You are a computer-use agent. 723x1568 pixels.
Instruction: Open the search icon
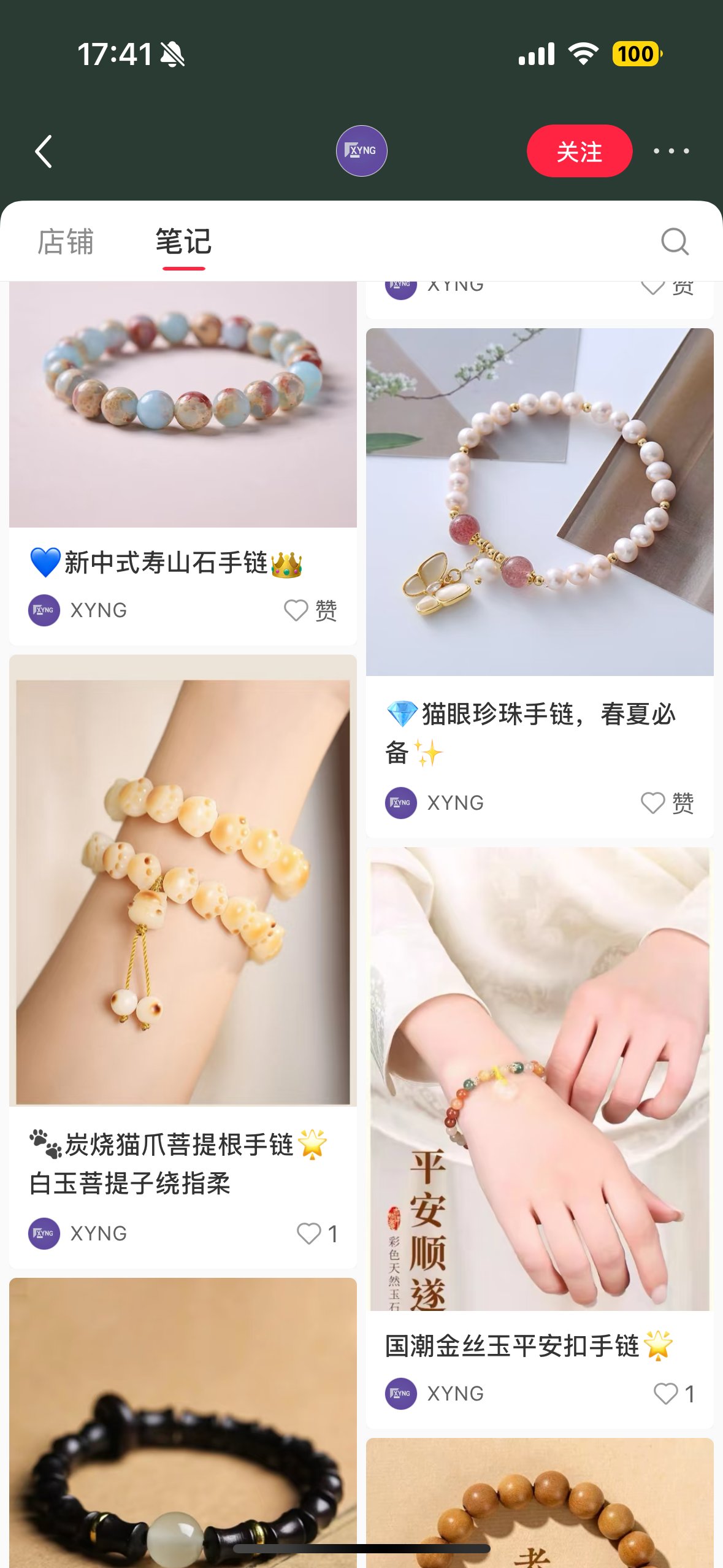(675, 242)
